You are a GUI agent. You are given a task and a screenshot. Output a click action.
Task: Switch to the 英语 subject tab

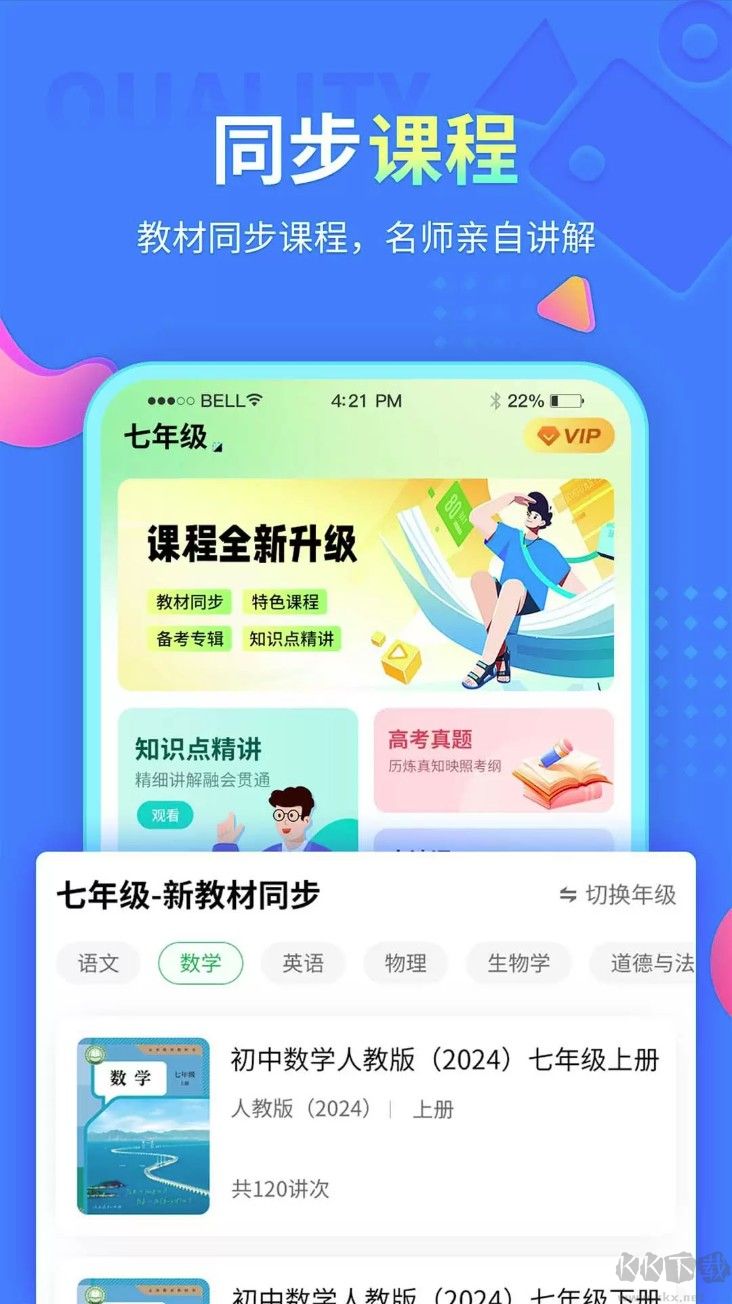coord(303,963)
